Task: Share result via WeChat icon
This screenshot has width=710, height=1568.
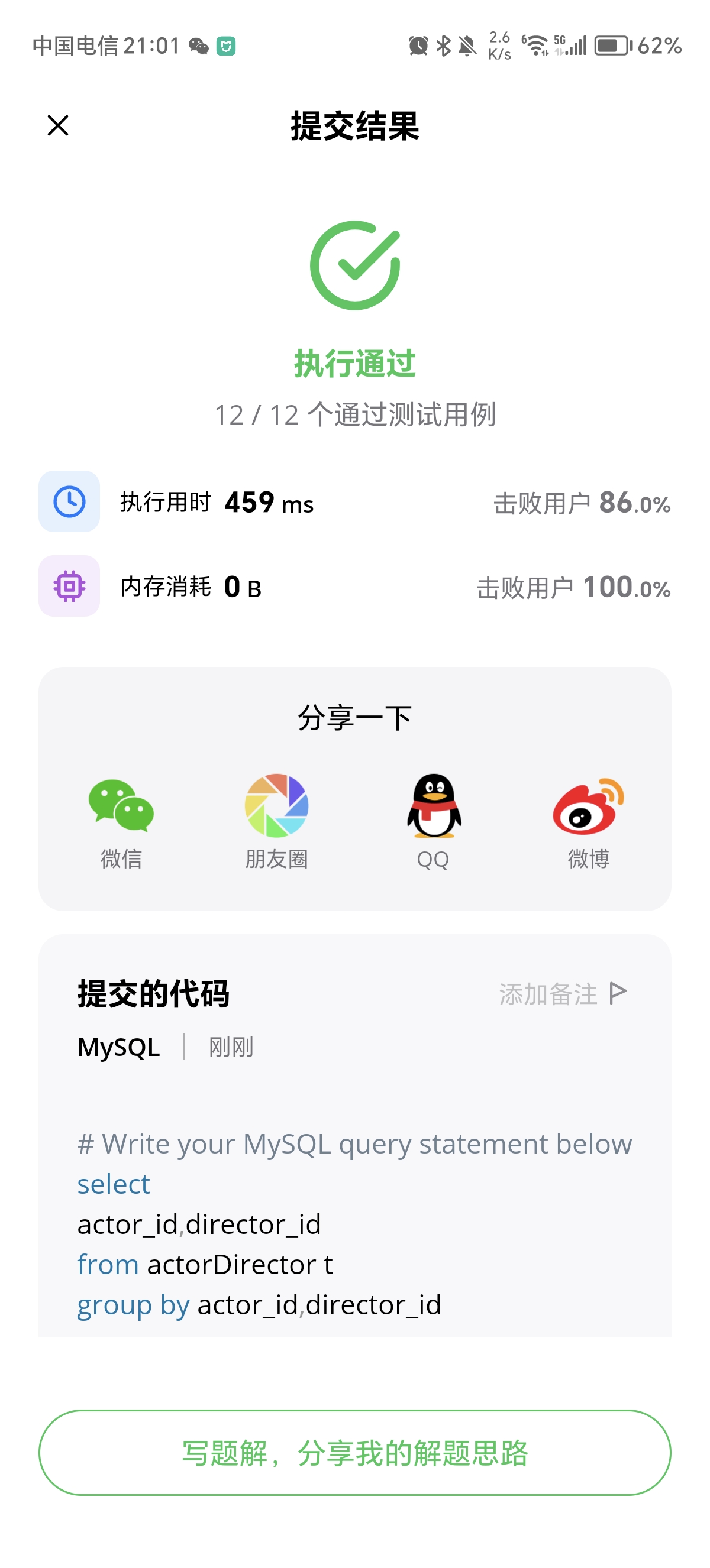Action: [x=121, y=806]
